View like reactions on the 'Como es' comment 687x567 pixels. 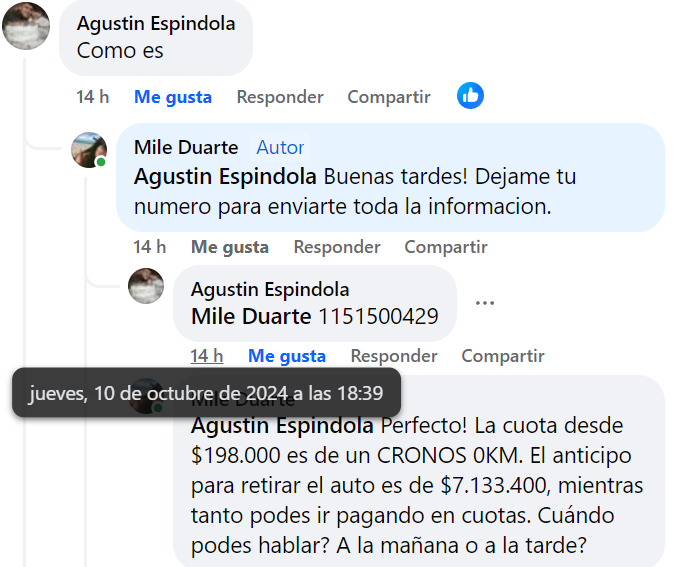[470, 96]
